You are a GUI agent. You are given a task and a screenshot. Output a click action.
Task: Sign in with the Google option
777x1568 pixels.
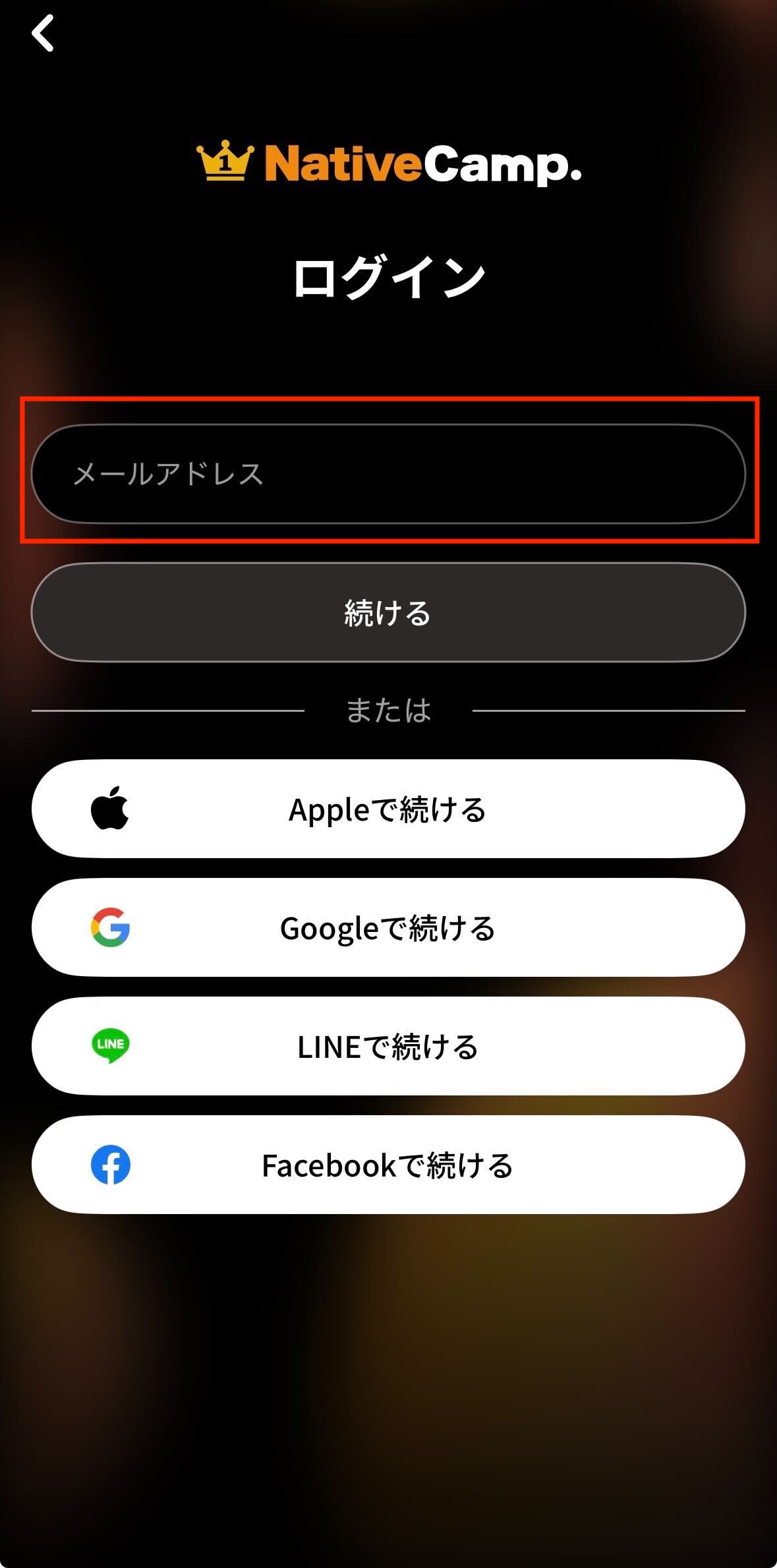(x=388, y=927)
